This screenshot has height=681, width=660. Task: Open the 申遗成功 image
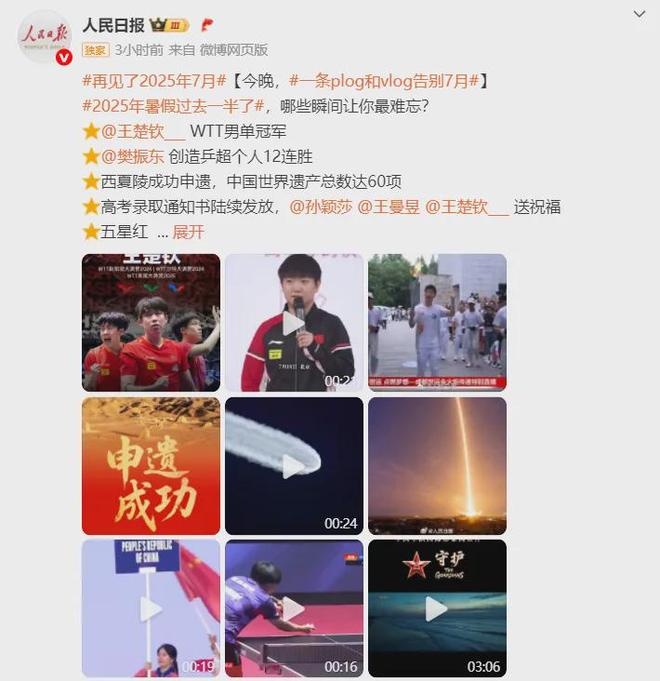151,466
